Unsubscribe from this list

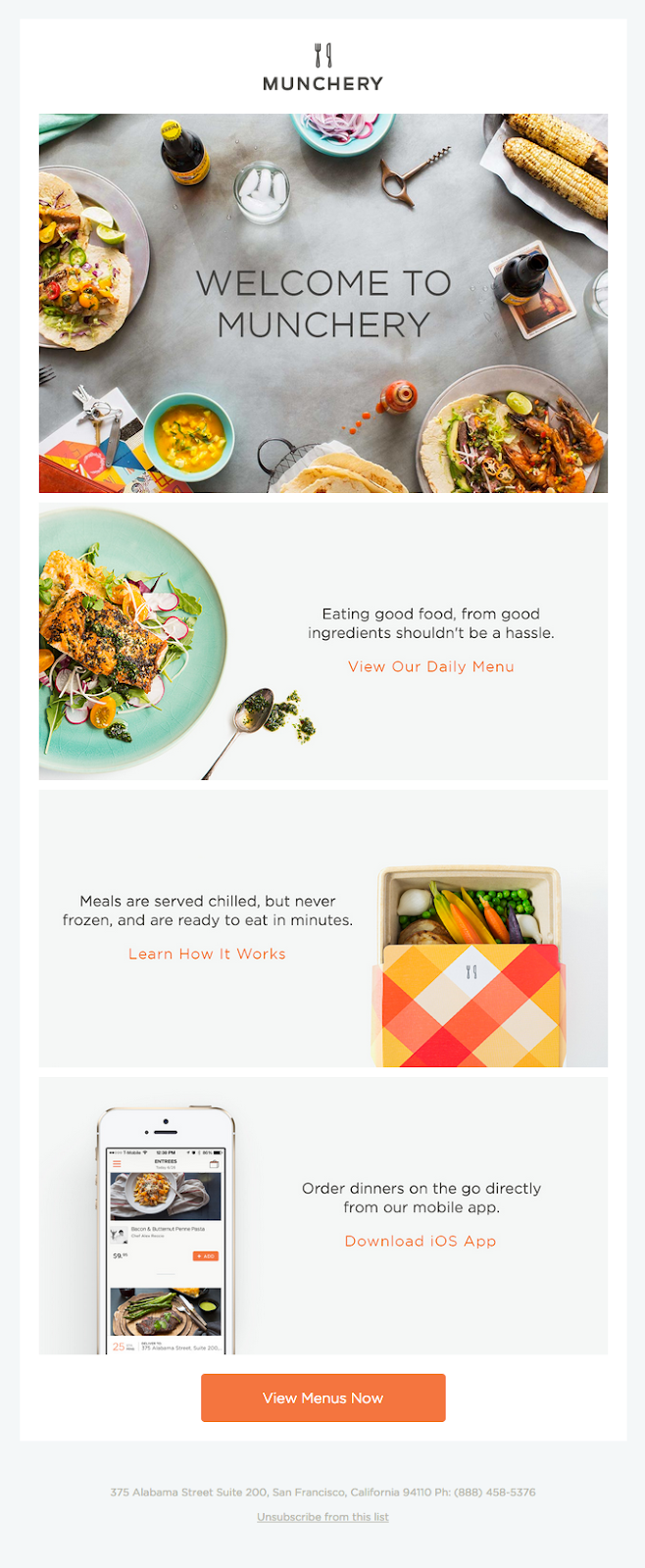[322, 1517]
